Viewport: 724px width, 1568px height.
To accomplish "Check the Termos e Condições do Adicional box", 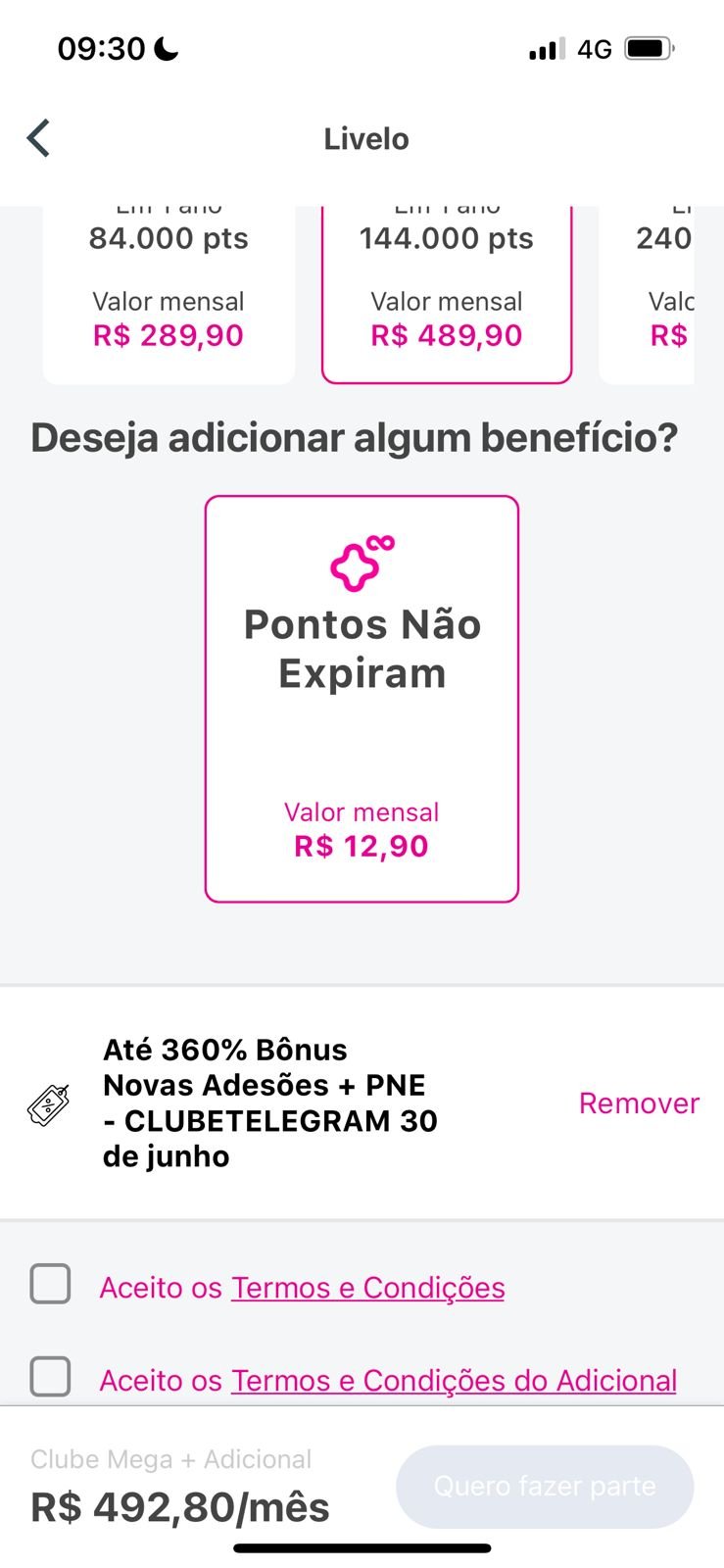I will (x=50, y=1377).
